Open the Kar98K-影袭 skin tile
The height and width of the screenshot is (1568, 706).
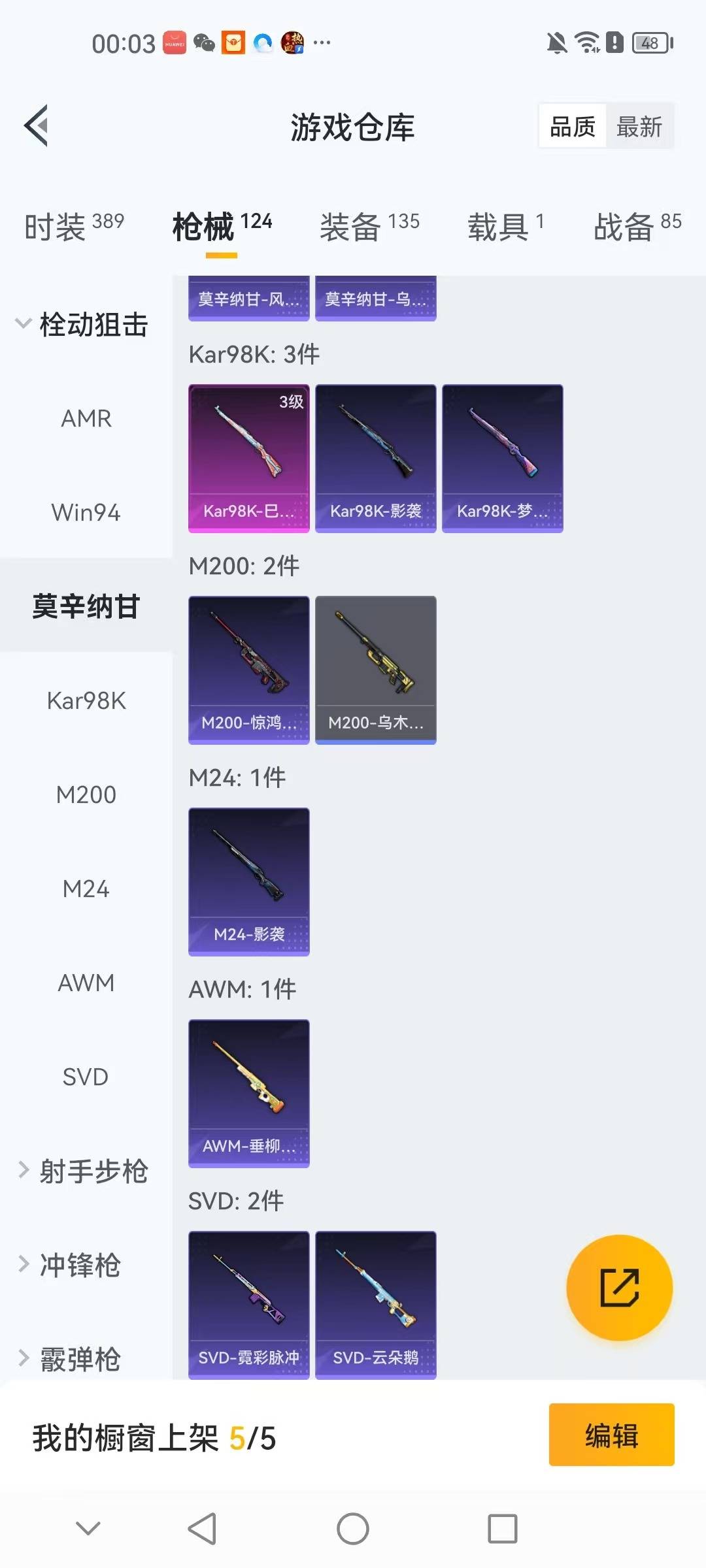375,458
